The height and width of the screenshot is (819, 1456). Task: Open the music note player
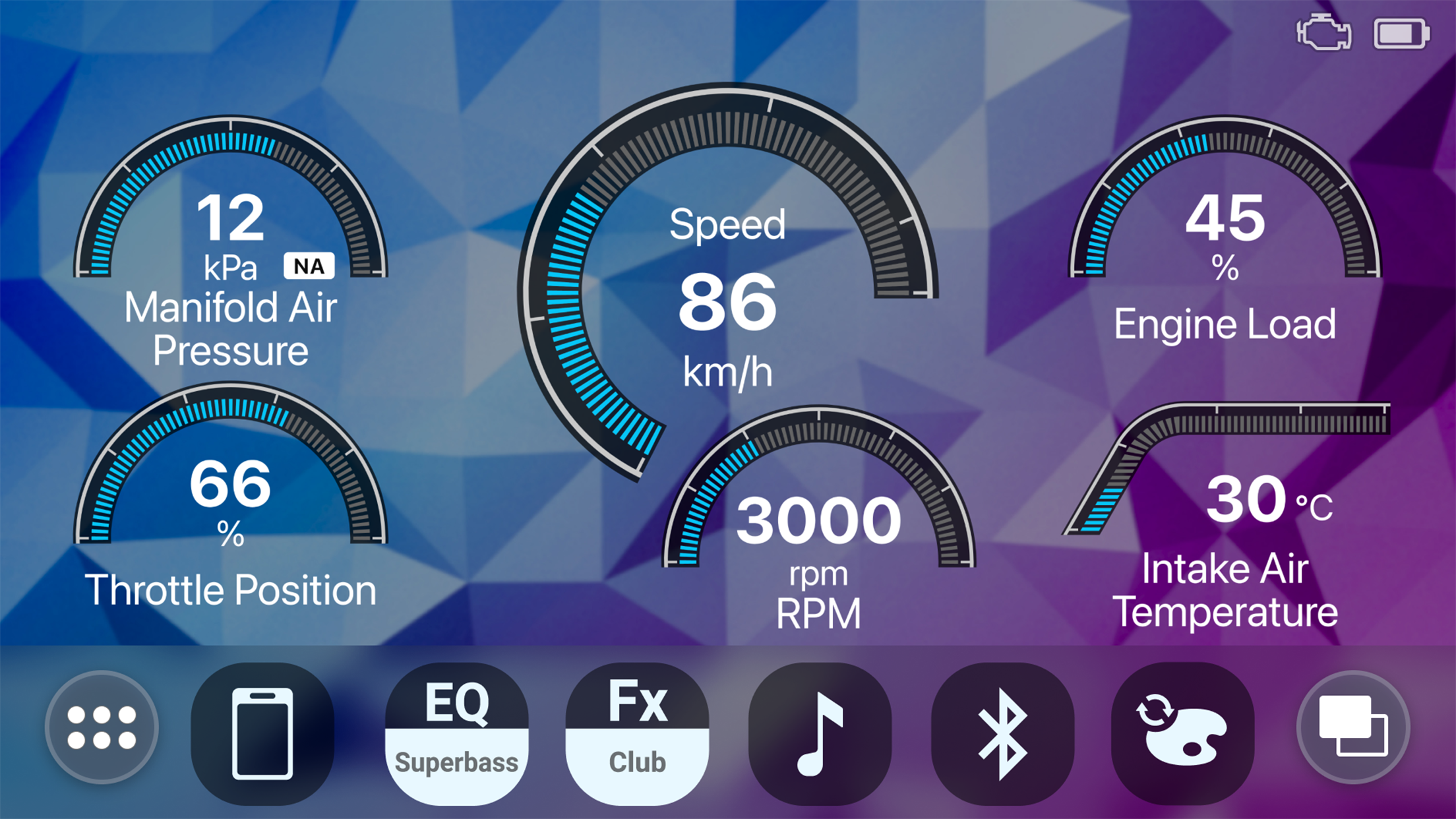point(820,733)
